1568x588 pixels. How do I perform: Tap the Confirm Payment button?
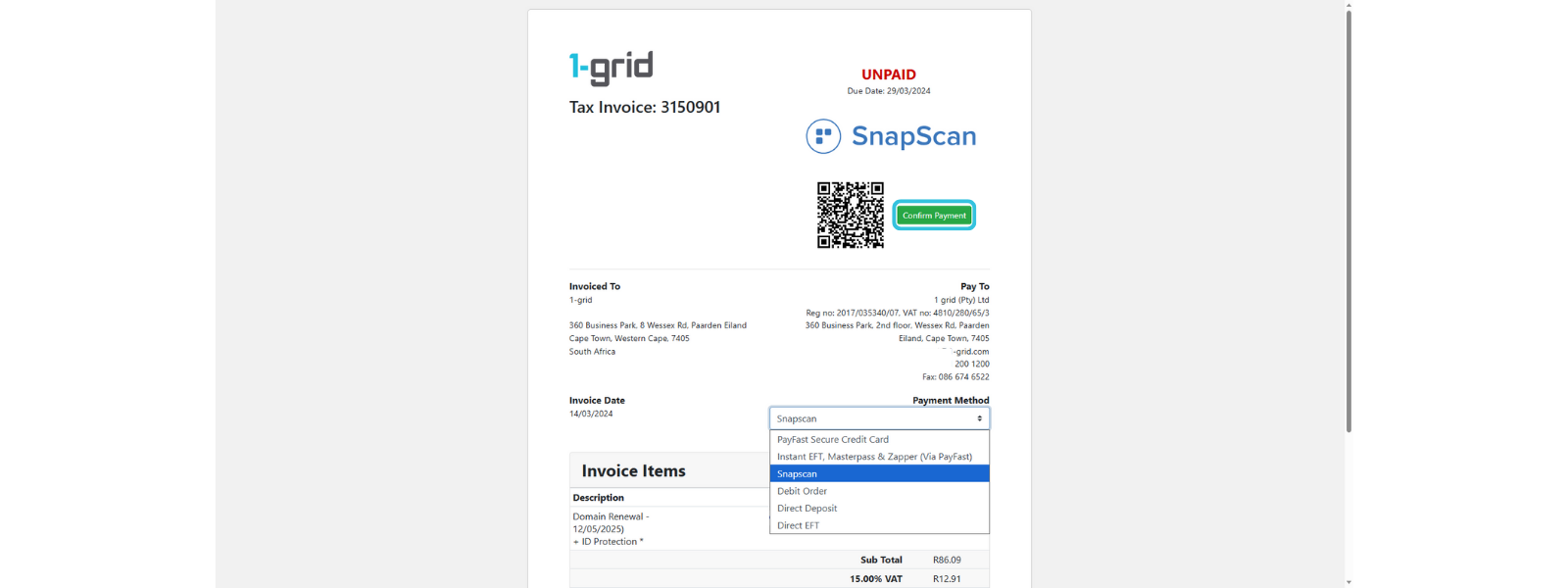click(934, 216)
